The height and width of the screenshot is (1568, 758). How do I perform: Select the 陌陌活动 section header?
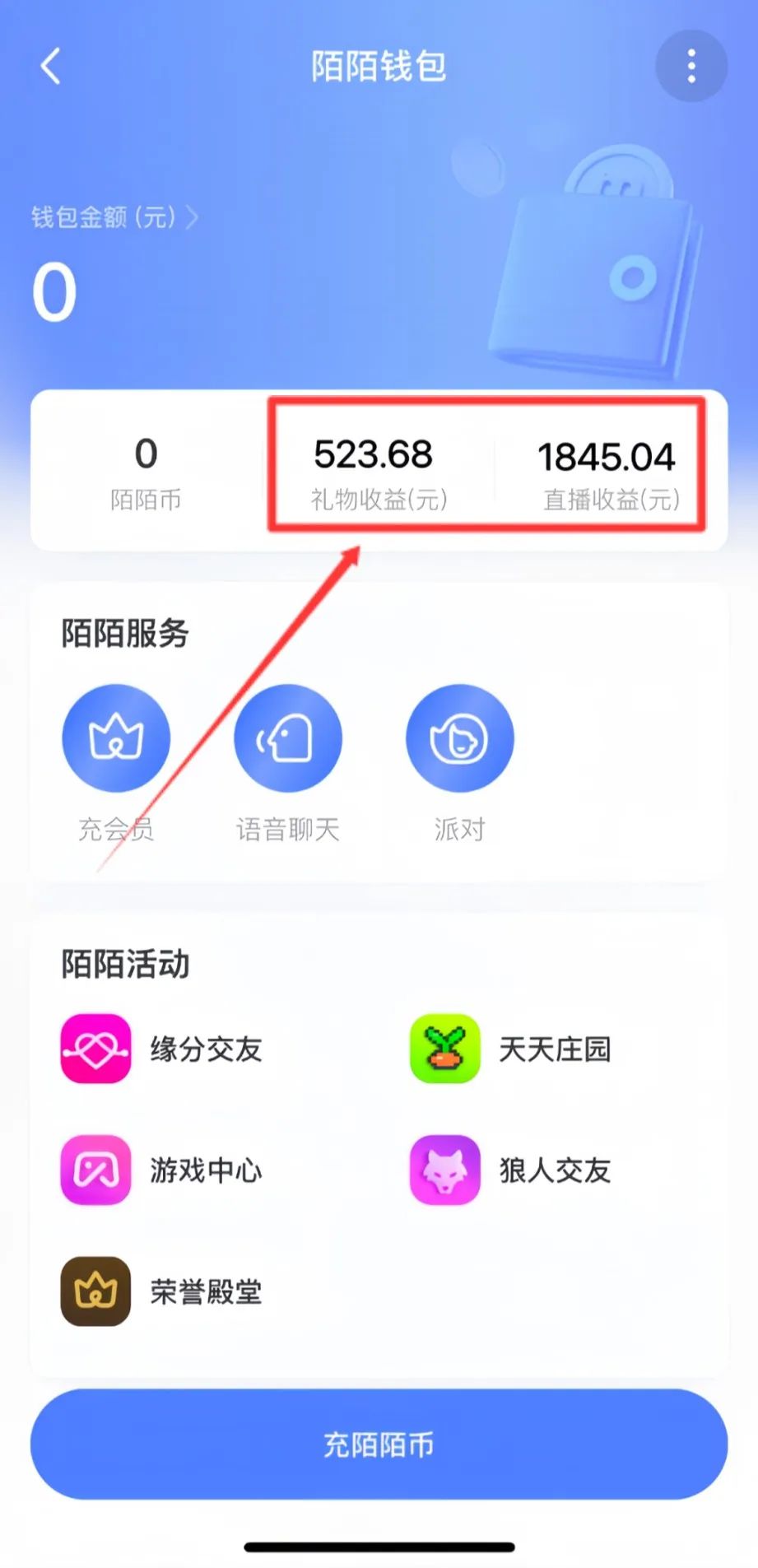click(x=125, y=963)
